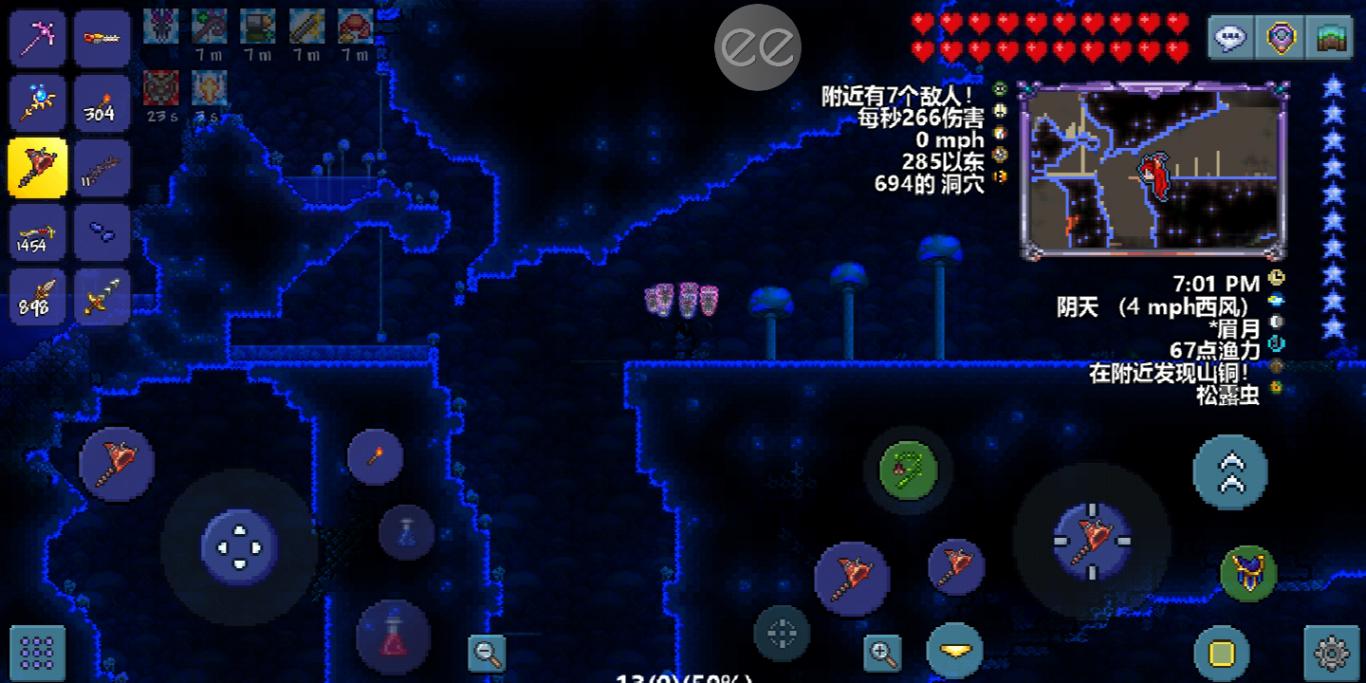Screen dimensions: 1366x683
Task: Open the inventory grid button
Action: 37,652
